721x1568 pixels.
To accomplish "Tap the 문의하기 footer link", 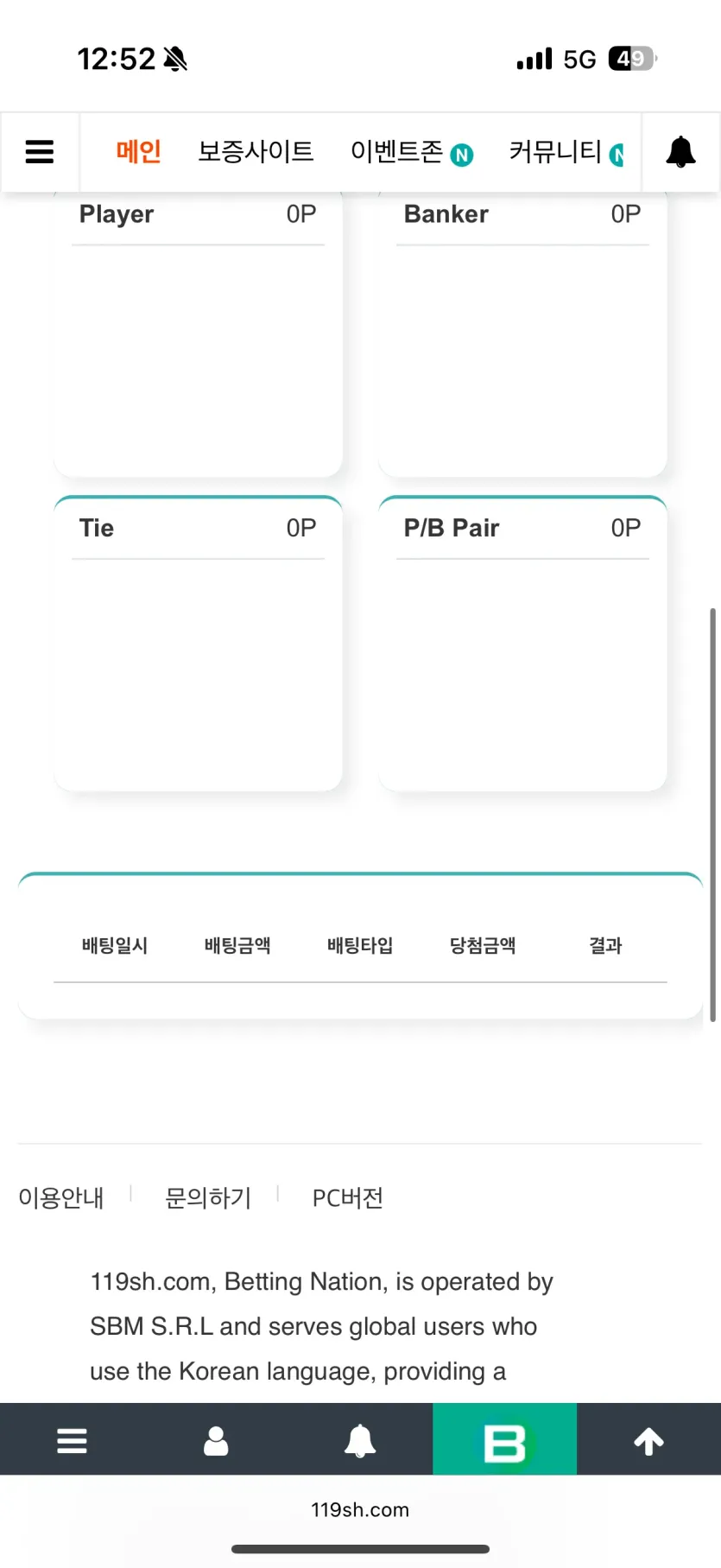I will 208,1197.
